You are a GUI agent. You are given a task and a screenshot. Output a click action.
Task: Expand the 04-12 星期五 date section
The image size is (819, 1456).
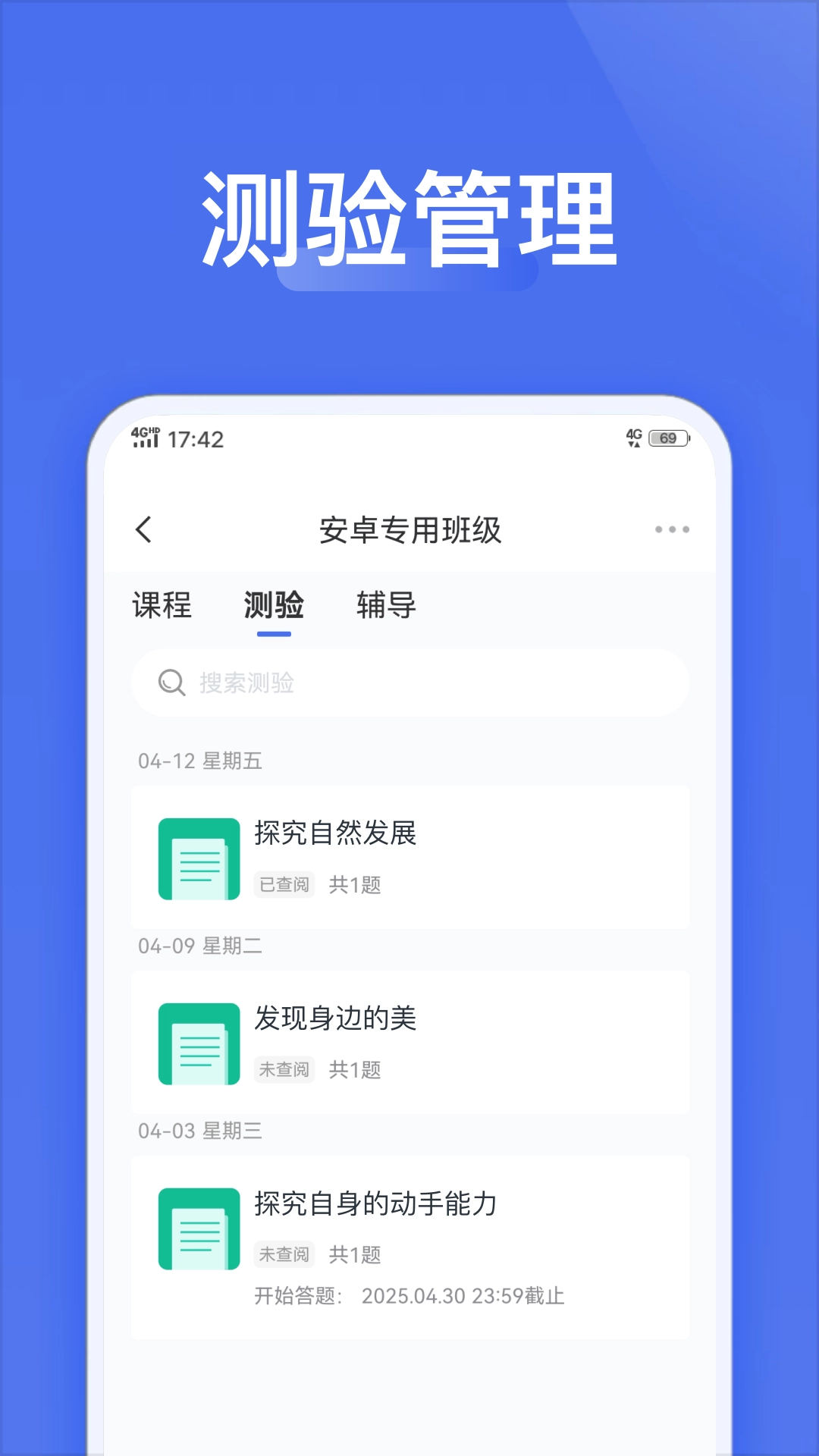point(200,762)
